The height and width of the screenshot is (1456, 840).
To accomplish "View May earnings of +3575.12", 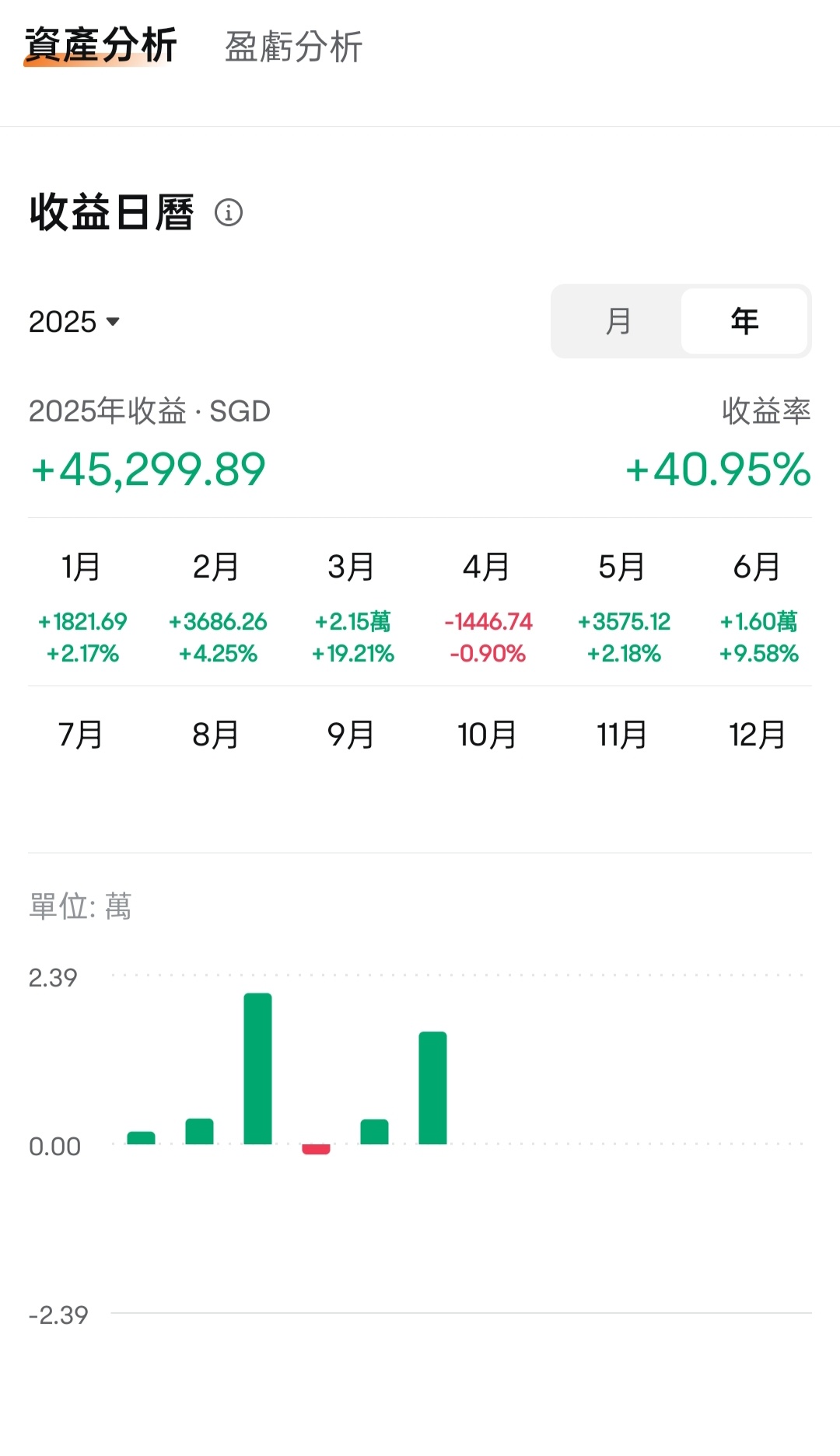I will [x=624, y=606].
